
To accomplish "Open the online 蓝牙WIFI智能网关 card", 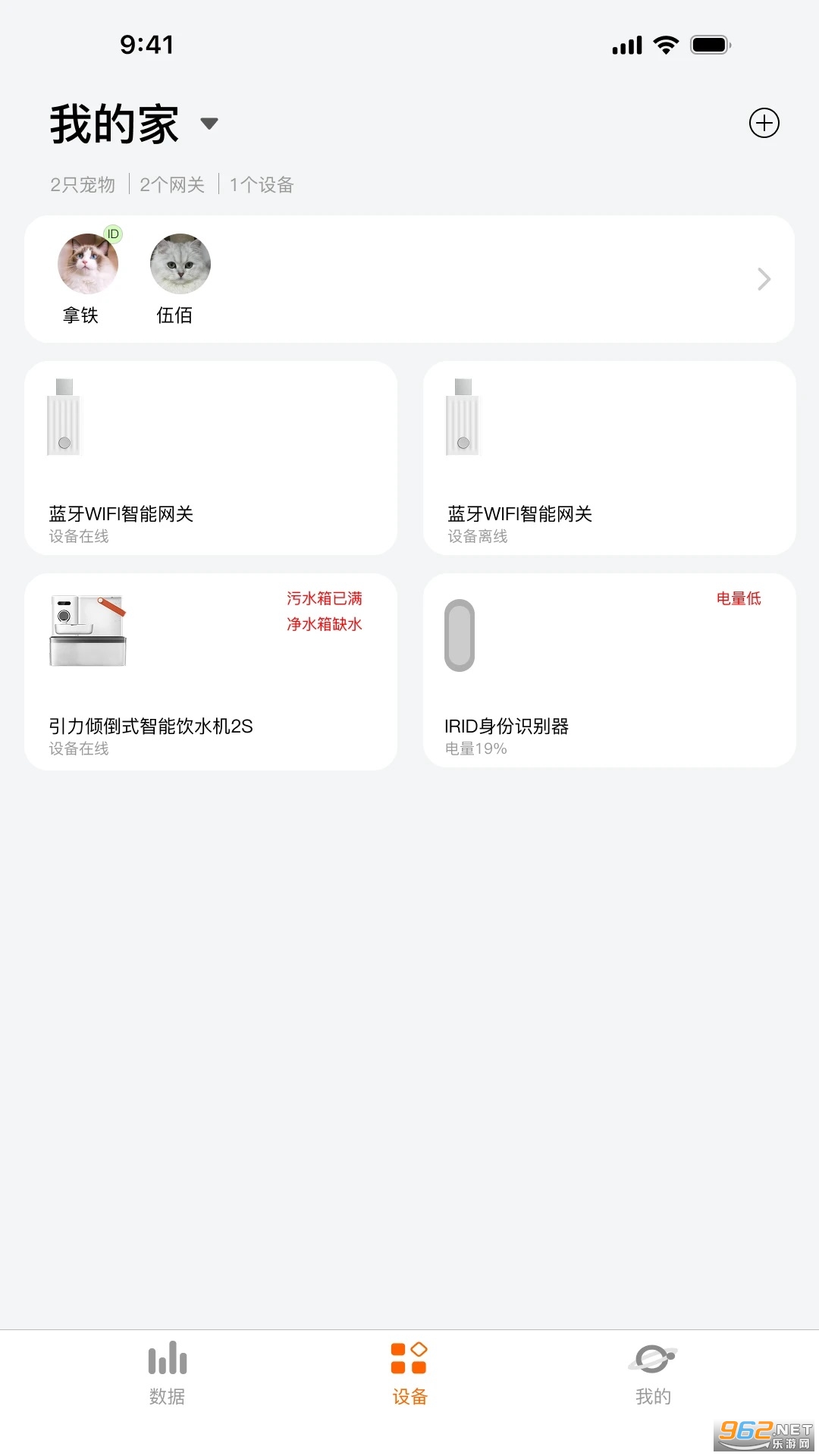I will pos(211,458).
